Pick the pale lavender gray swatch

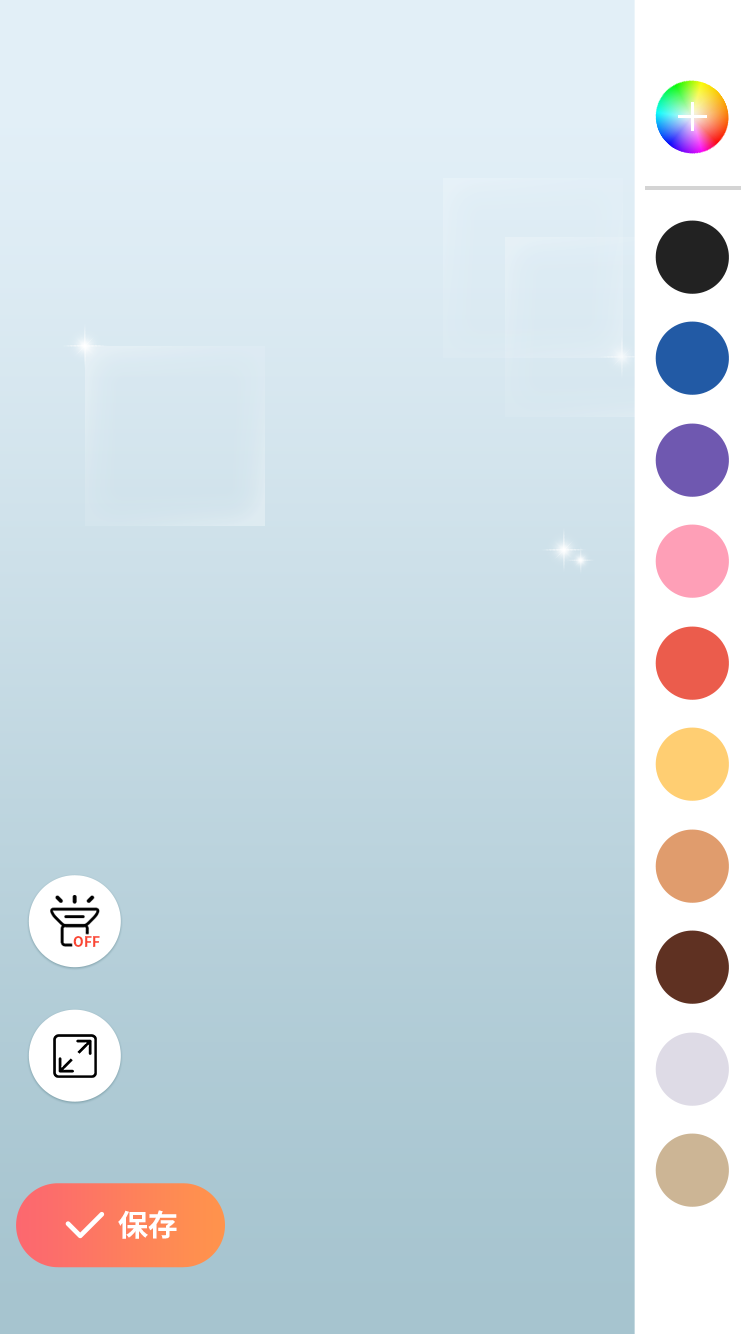point(692,1069)
